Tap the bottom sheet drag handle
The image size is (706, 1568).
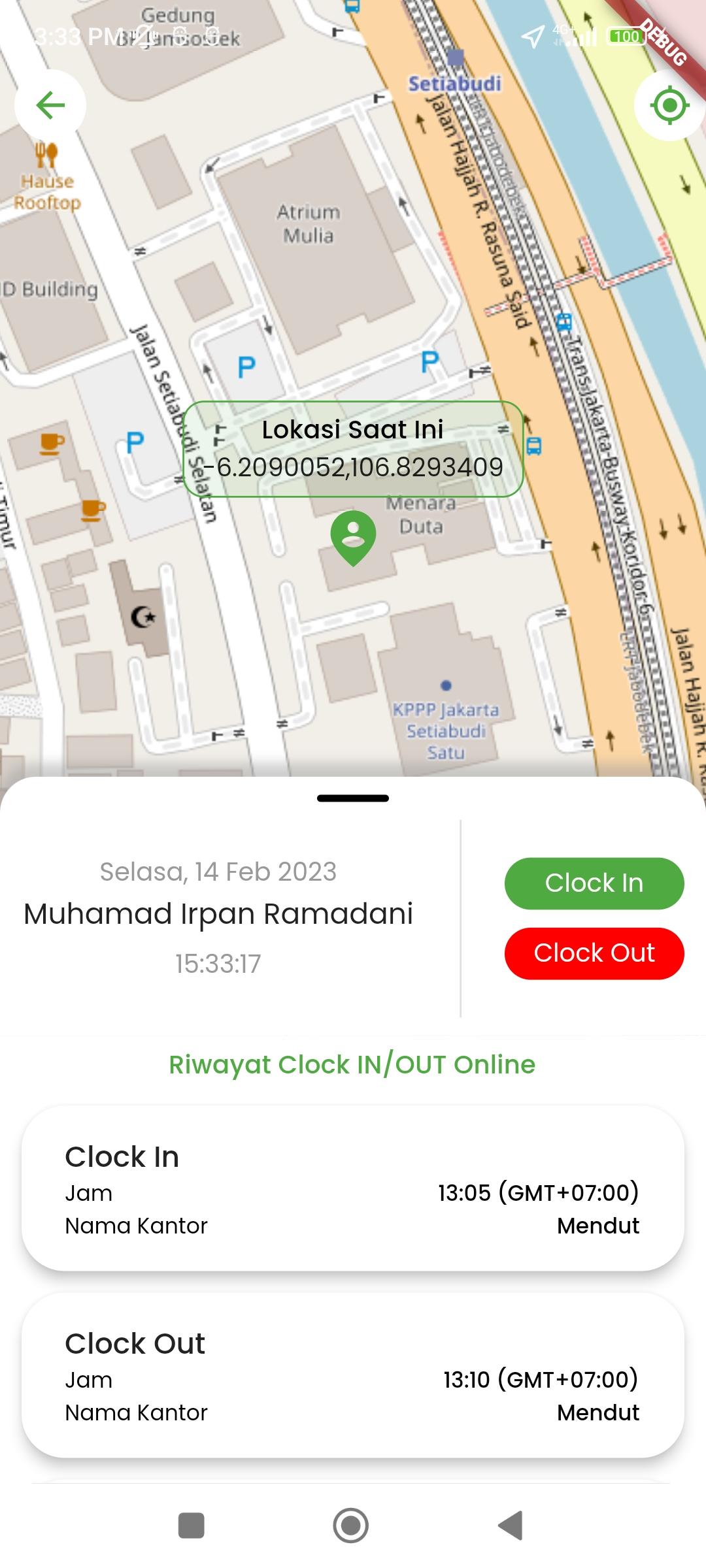click(353, 798)
